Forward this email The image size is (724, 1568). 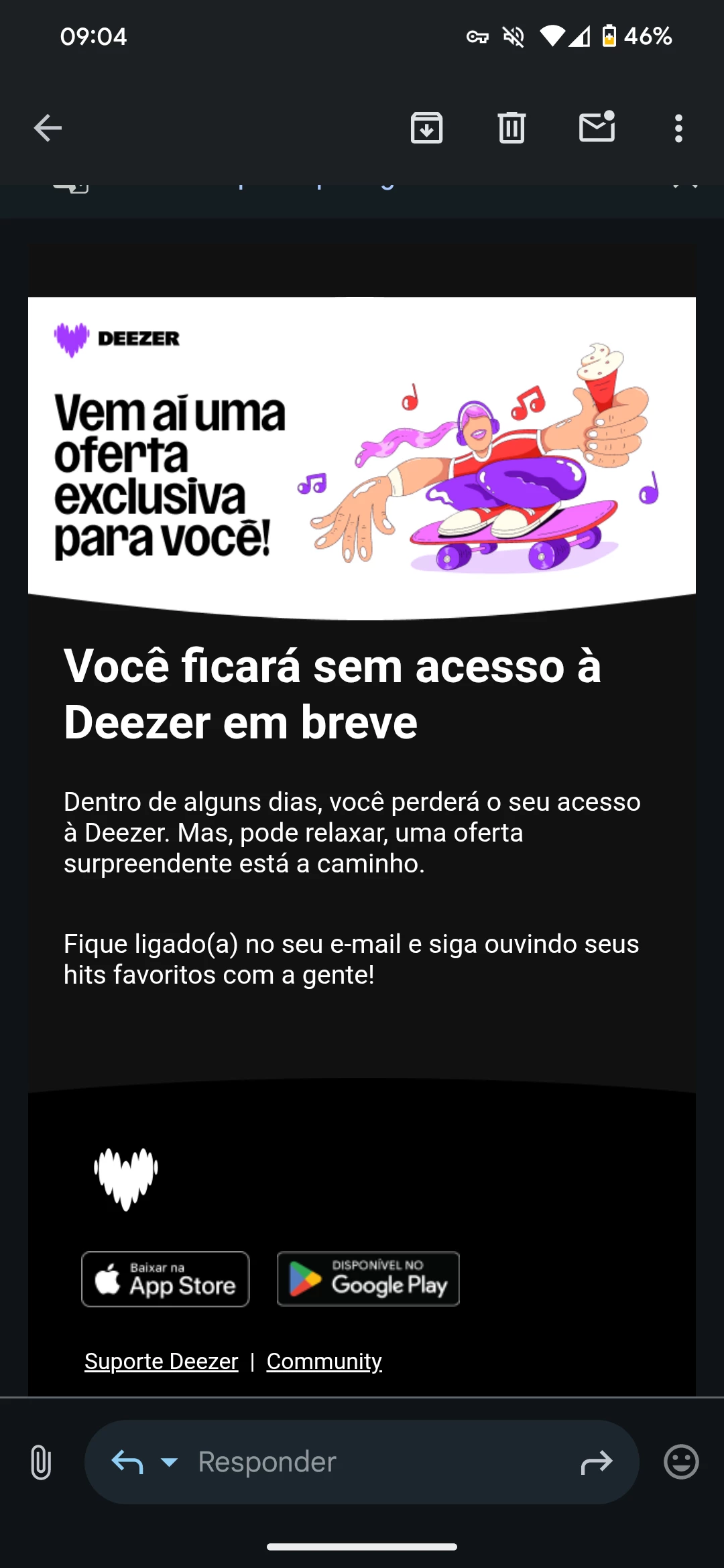597,1462
